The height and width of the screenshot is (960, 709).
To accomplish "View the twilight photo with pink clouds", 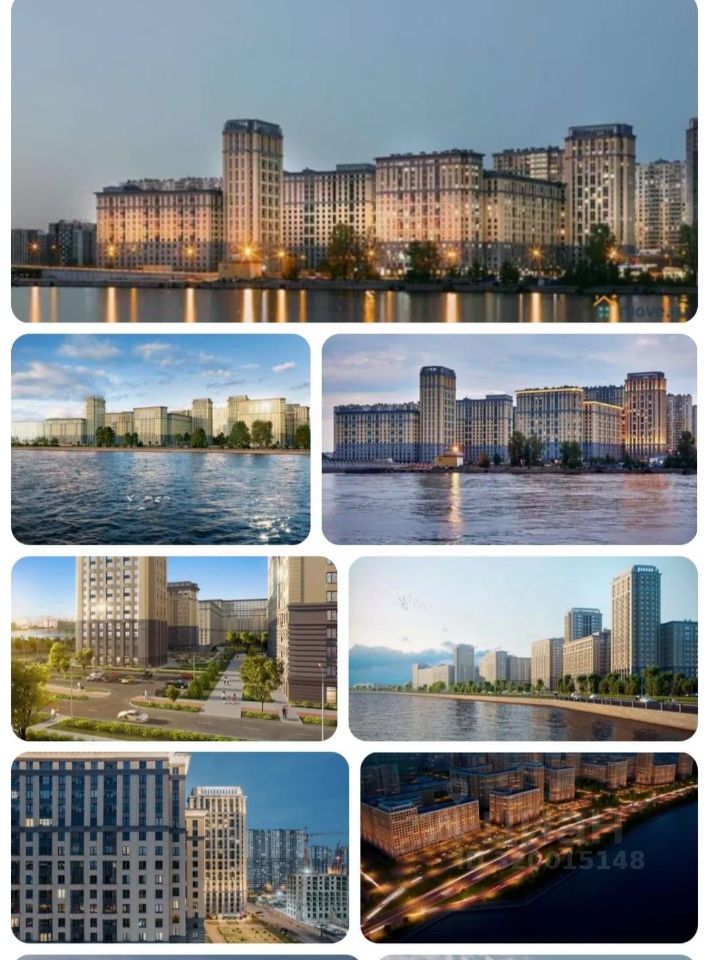I will pyautogui.click(x=509, y=439).
